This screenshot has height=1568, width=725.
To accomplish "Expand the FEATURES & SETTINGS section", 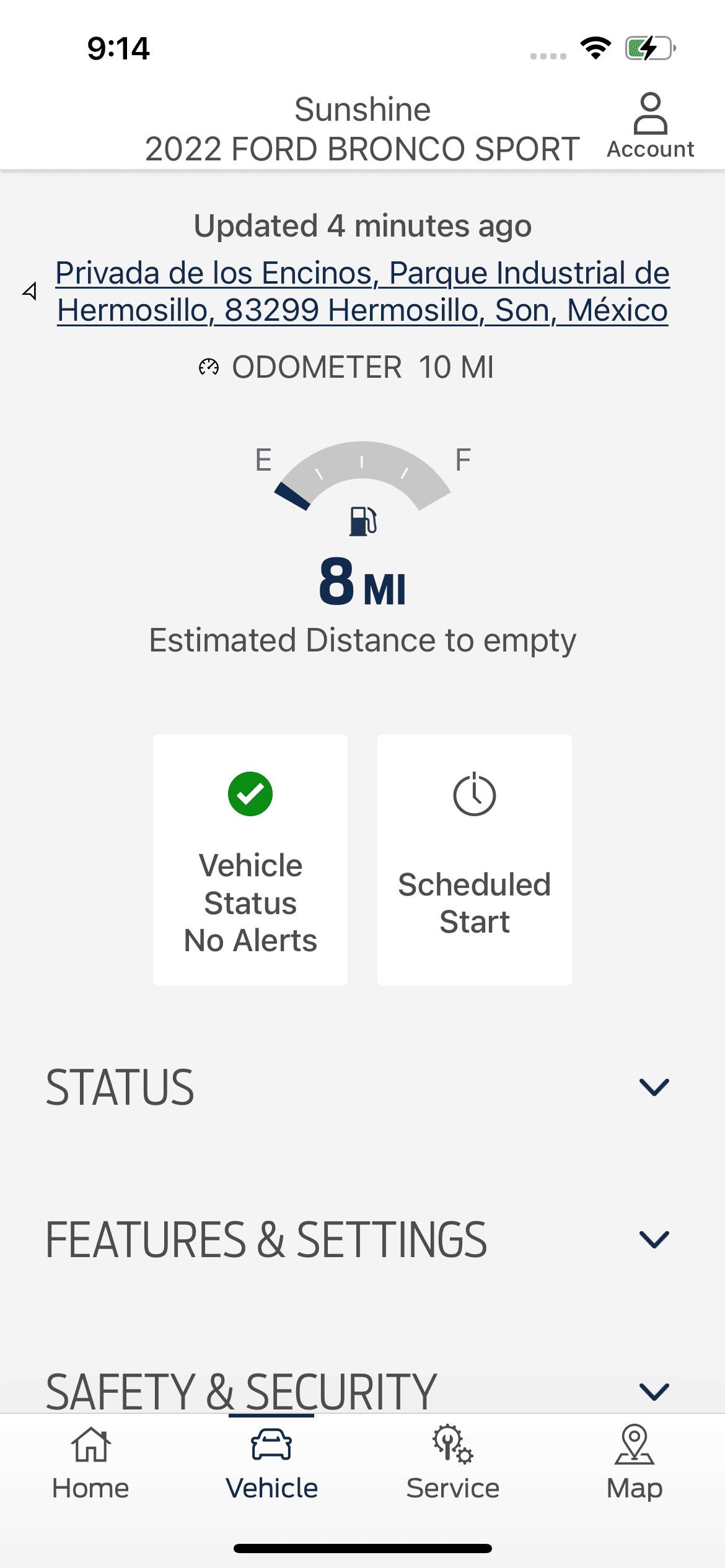I will 654,1239.
